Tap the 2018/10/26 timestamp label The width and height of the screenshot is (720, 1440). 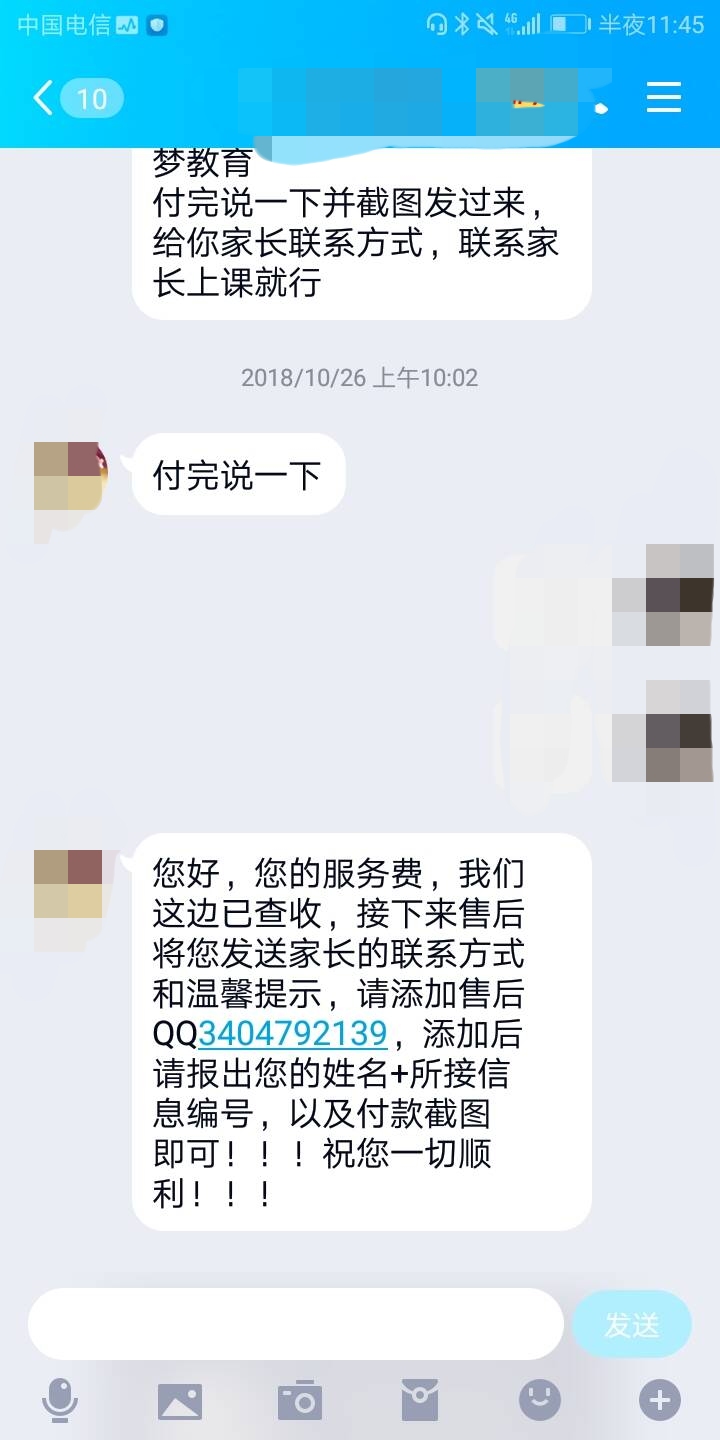pos(359,378)
